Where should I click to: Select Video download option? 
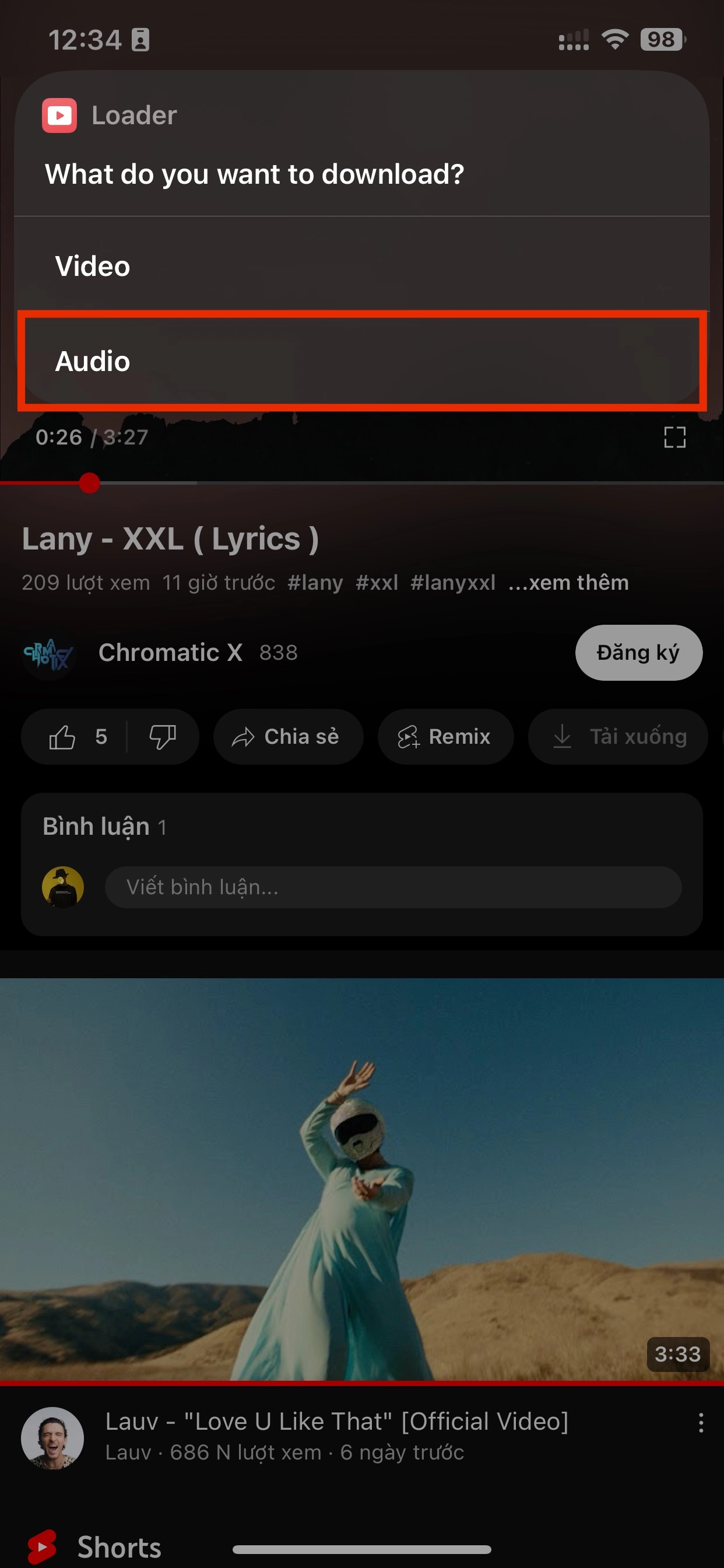coord(362,265)
